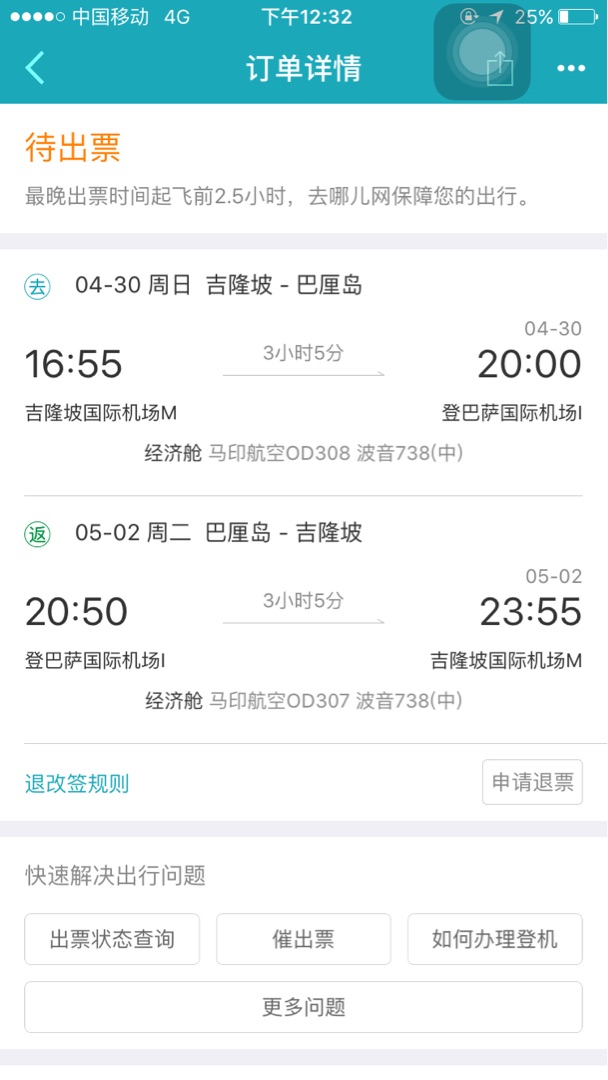Image resolution: width=608 pixels, height=1080 pixels.
Task: Tap 催出票 to urge ticketing
Action: pyautogui.click(x=303, y=939)
